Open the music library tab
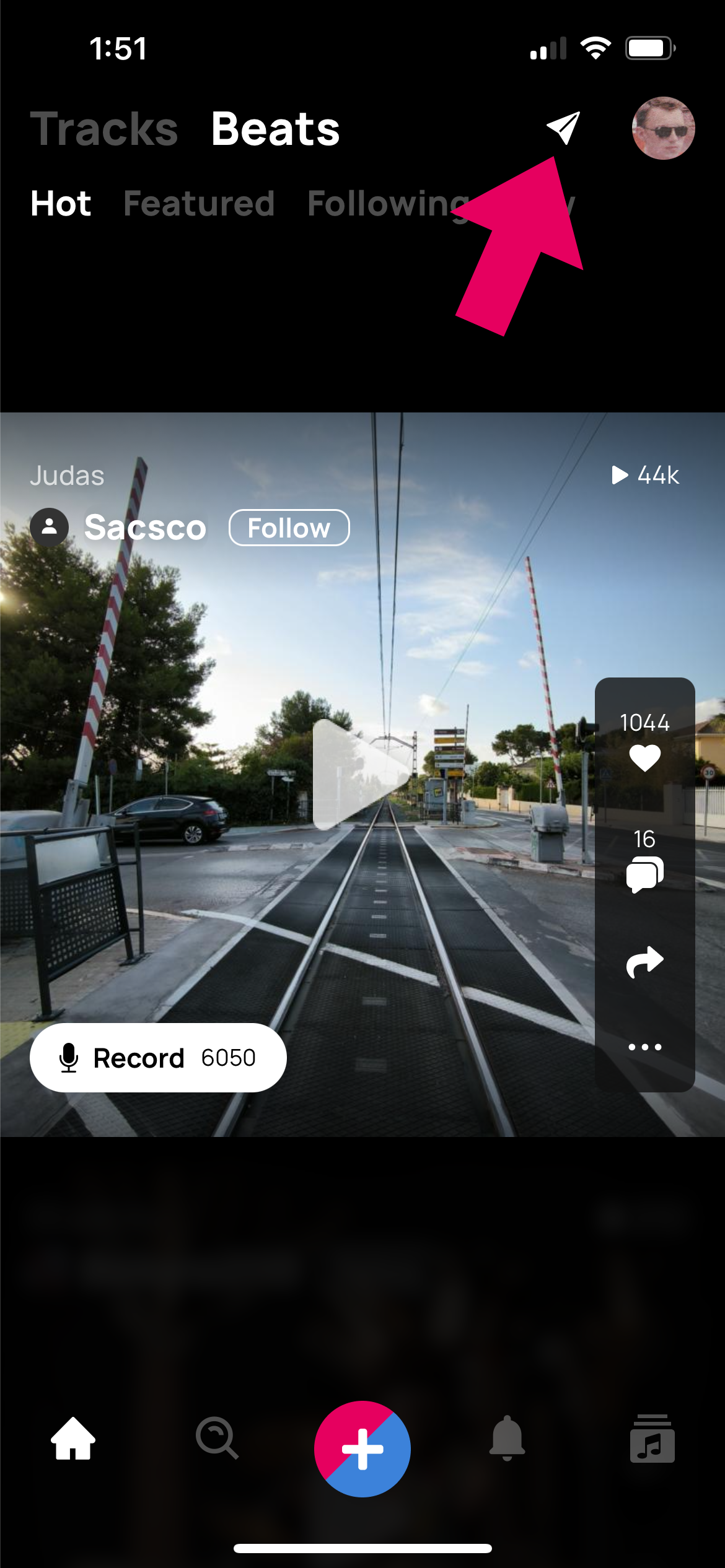 [652, 1438]
